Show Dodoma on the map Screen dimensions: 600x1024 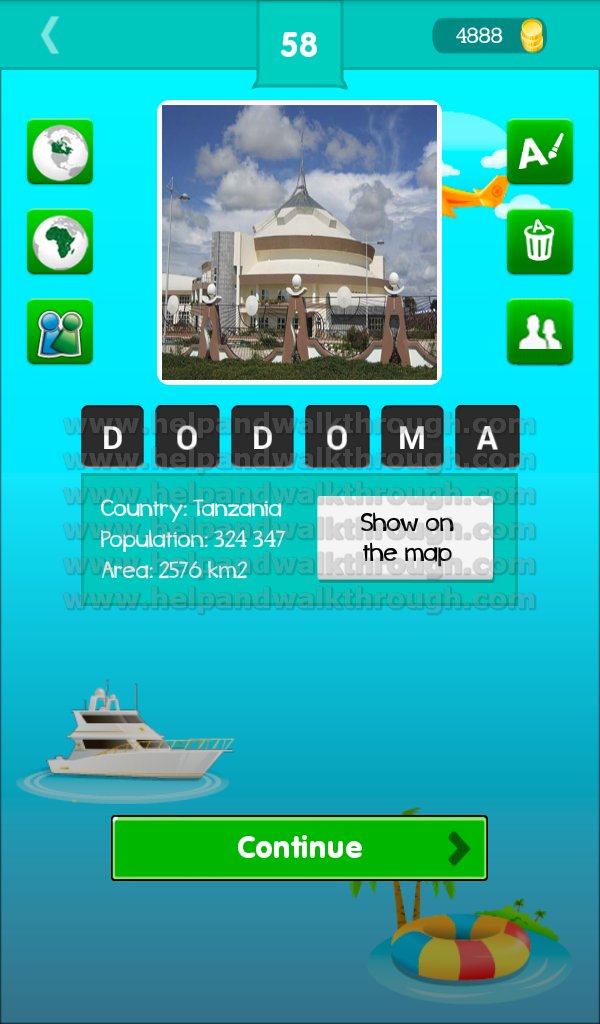pos(405,538)
